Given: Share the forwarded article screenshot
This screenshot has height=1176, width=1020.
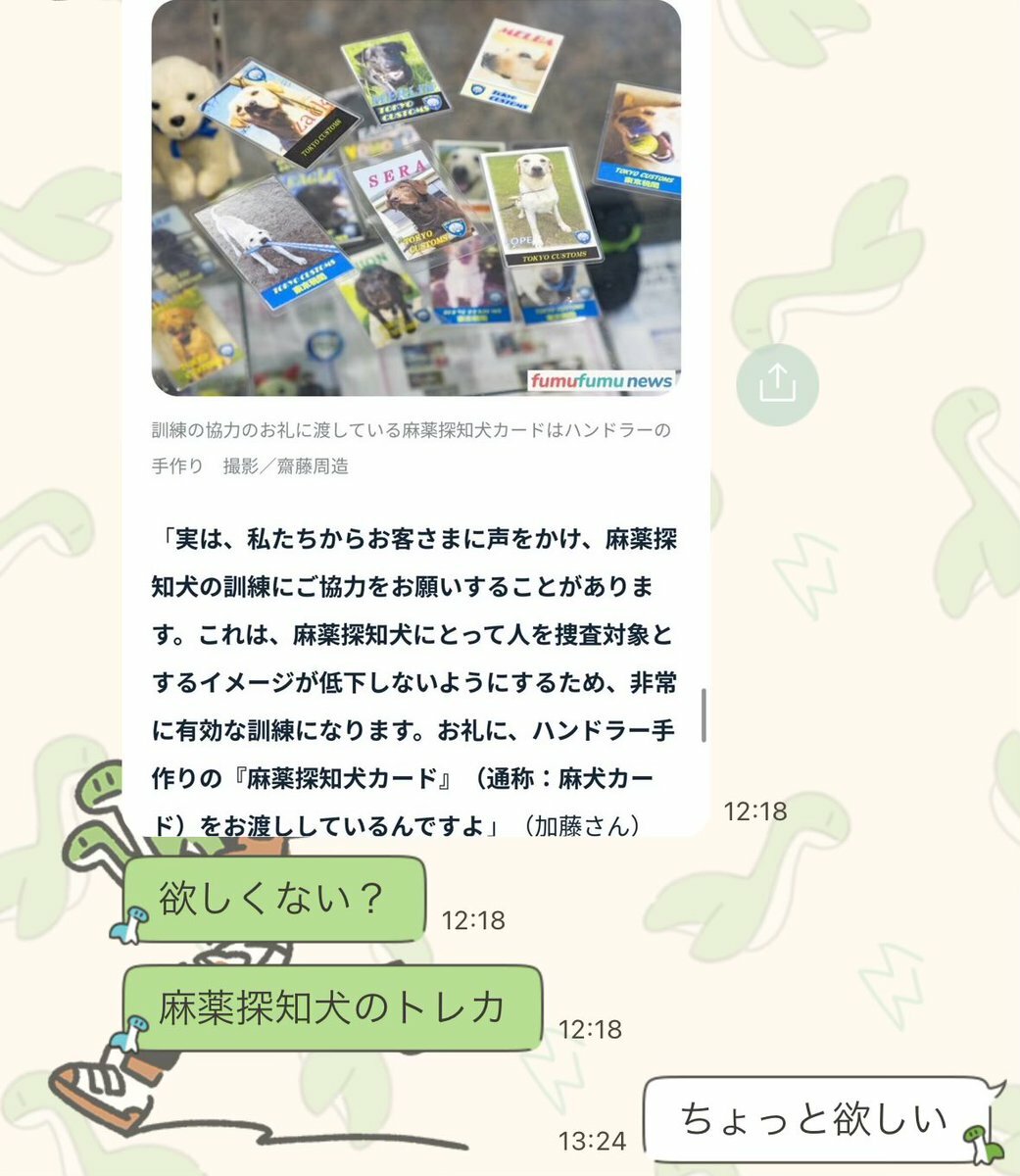Looking at the screenshot, I should (777, 383).
